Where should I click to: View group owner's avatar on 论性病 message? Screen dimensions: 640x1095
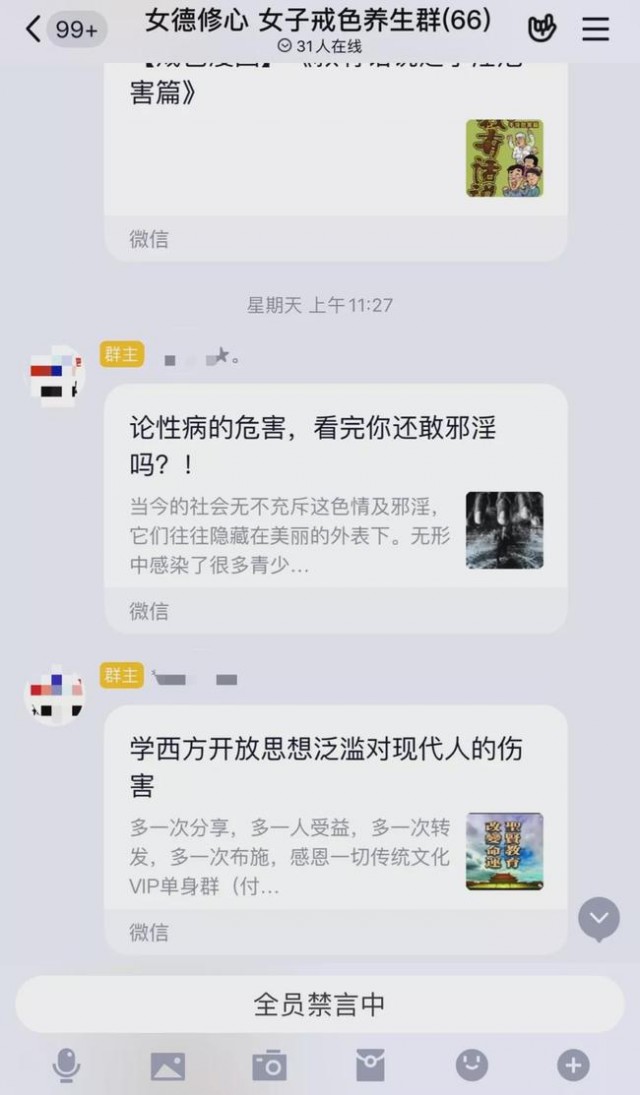[55, 376]
